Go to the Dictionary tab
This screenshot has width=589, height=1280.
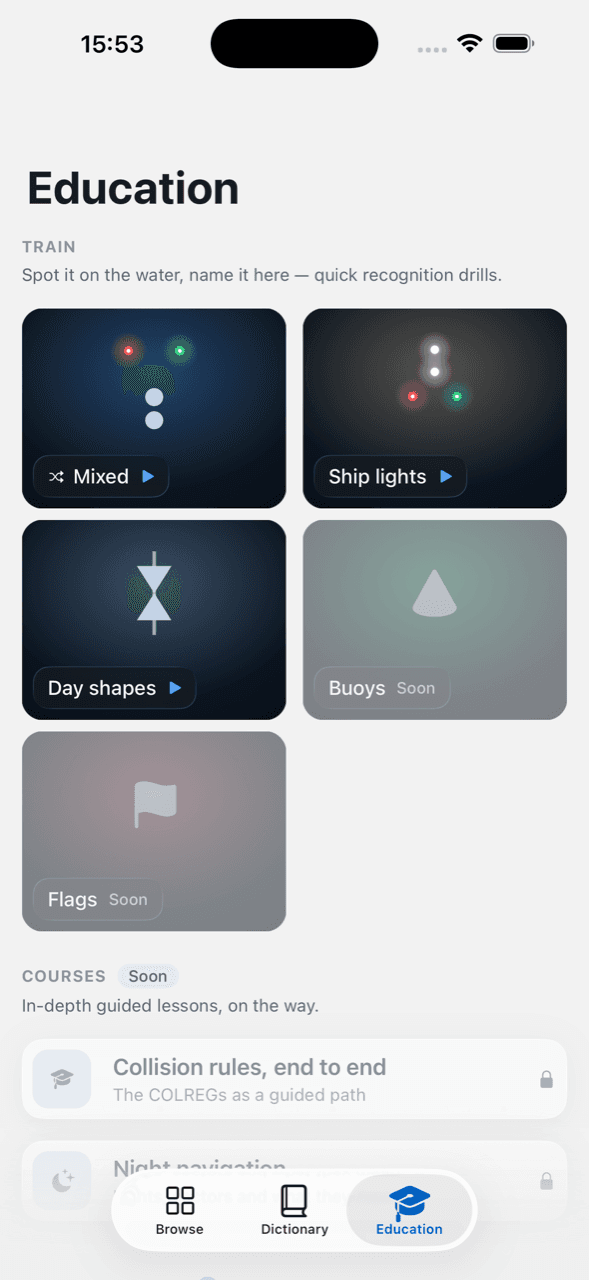(x=294, y=1210)
